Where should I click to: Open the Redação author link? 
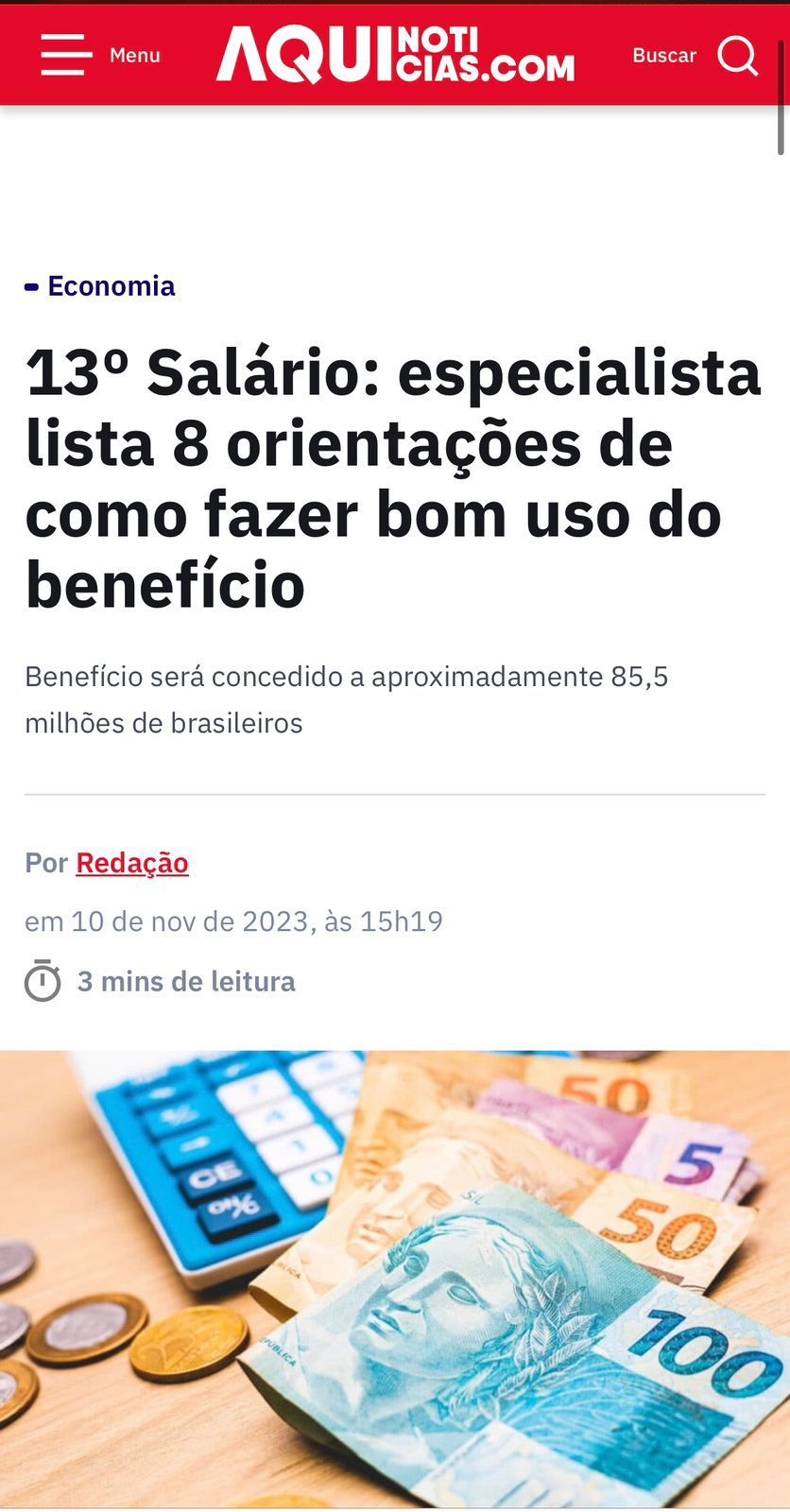coord(132,863)
